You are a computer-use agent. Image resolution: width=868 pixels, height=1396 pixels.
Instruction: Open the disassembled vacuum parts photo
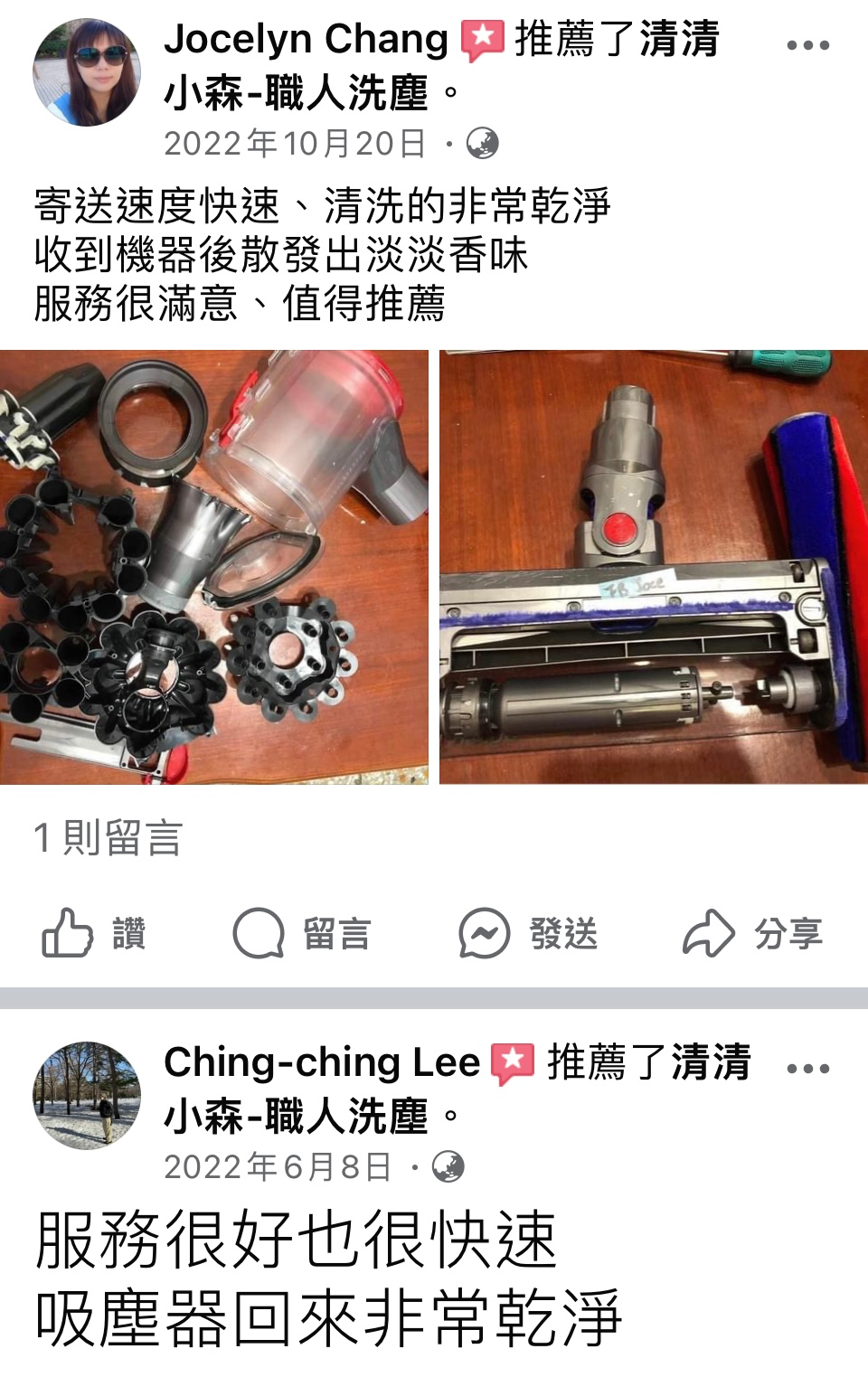click(x=214, y=567)
